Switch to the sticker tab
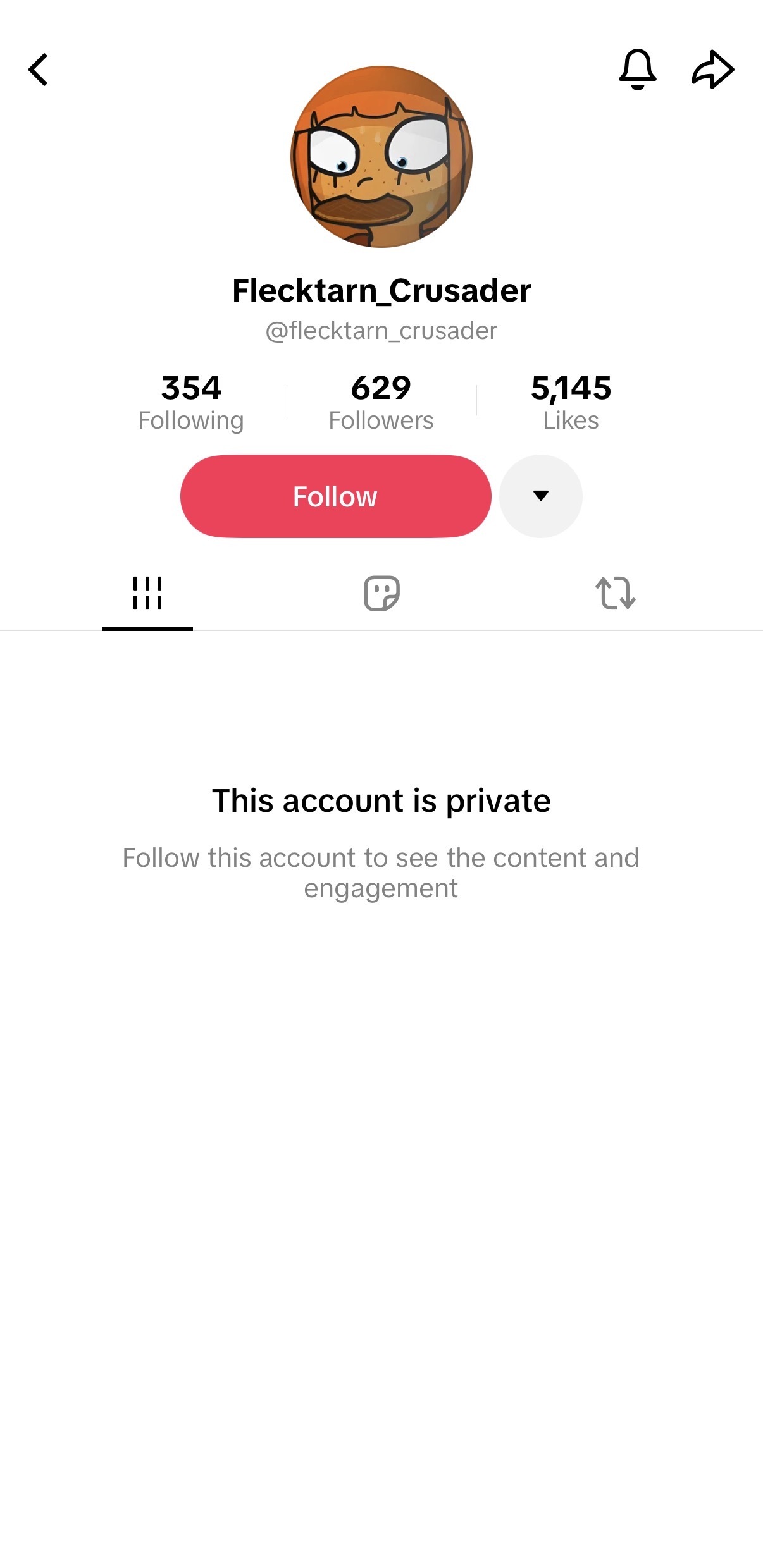 tap(381, 593)
